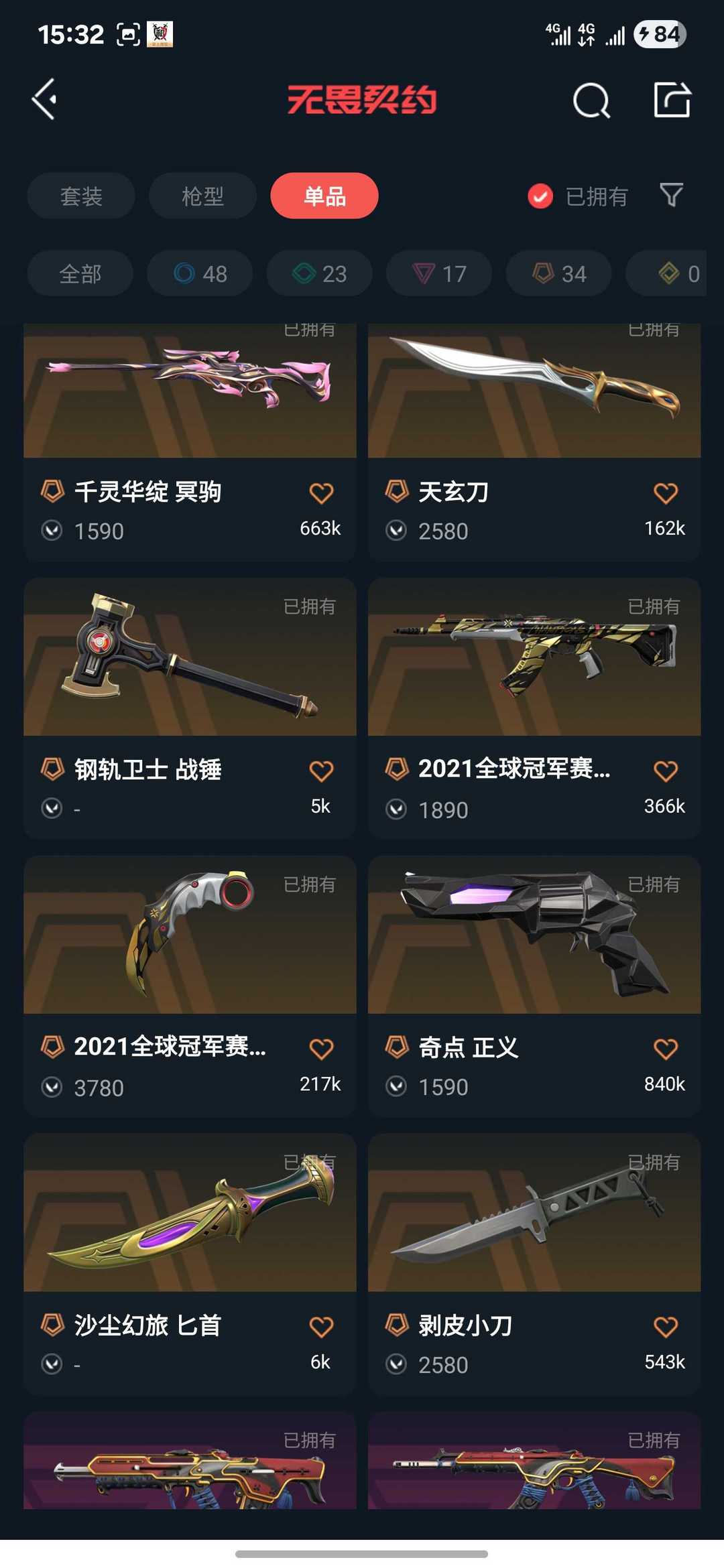724x1568 pixels.
Task: Filter by the rarity chip showing 34
Action: coord(559,273)
